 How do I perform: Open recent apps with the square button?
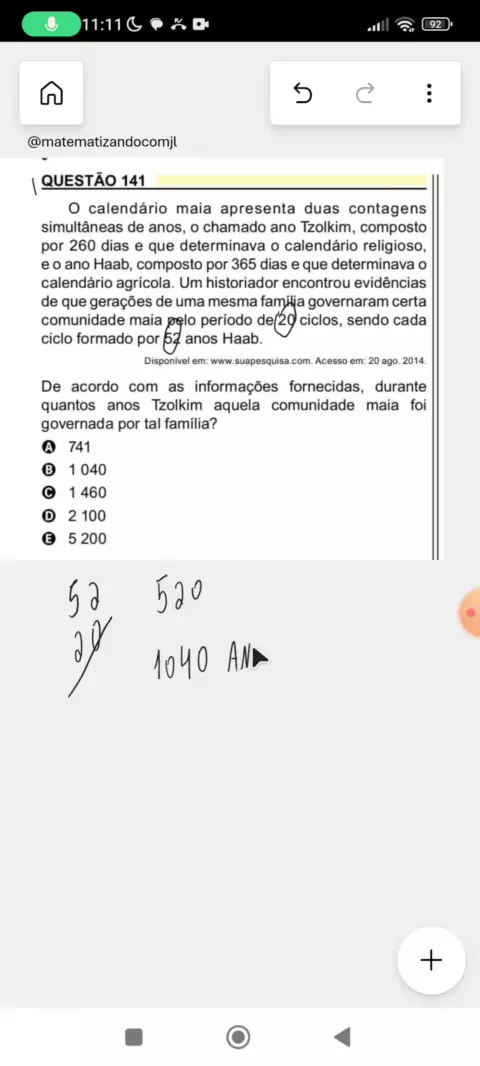(x=134, y=1037)
